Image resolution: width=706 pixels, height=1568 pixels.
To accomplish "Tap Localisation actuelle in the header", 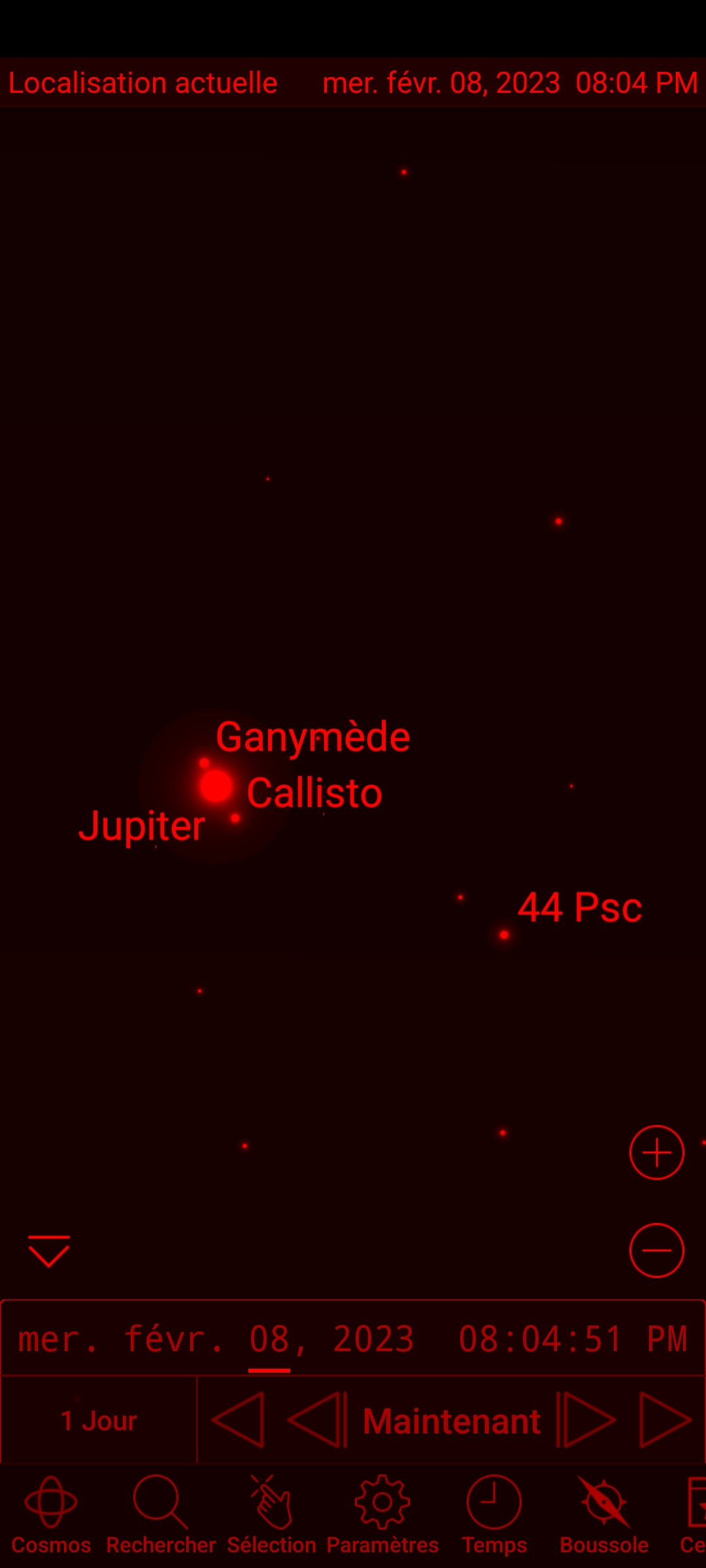I will [x=143, y=83].
